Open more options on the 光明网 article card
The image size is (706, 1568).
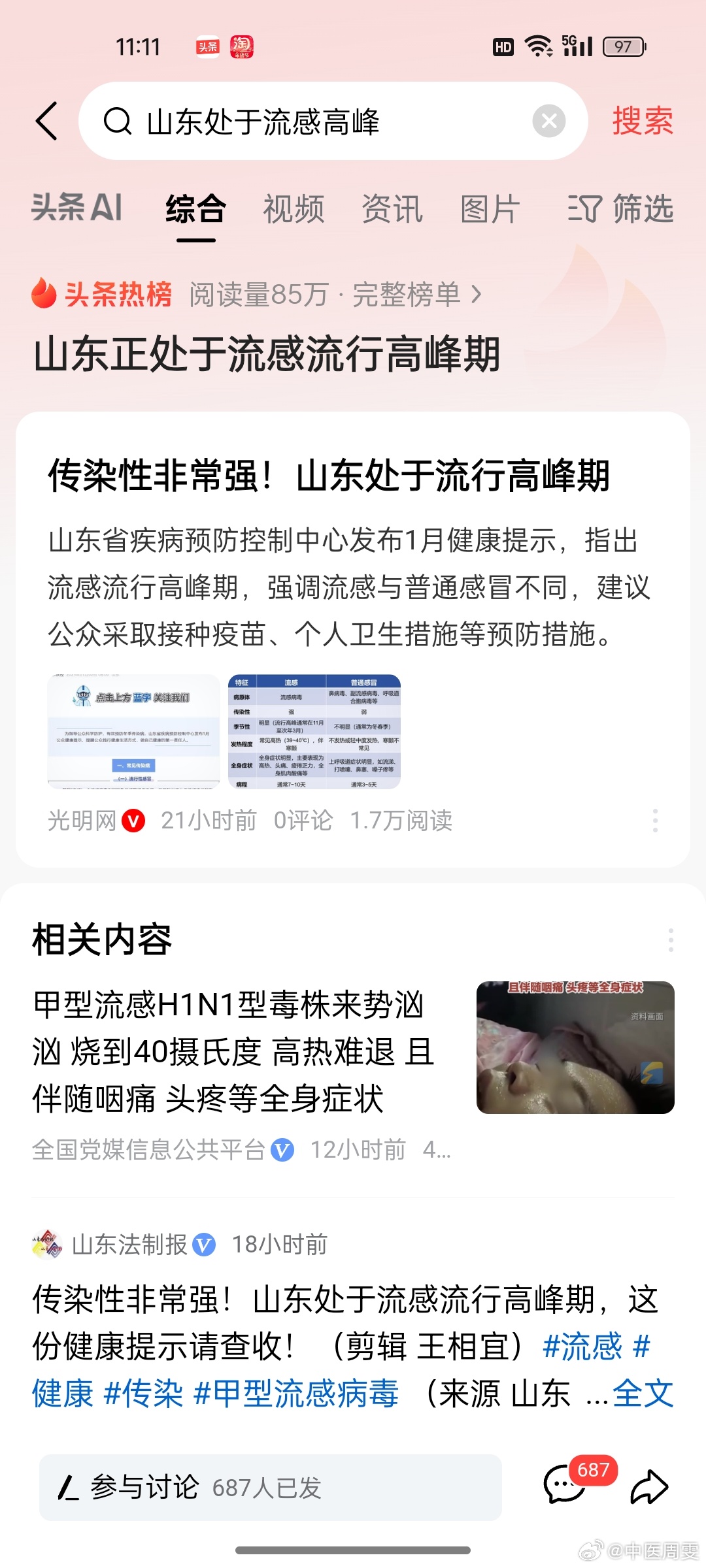(656, 822)
